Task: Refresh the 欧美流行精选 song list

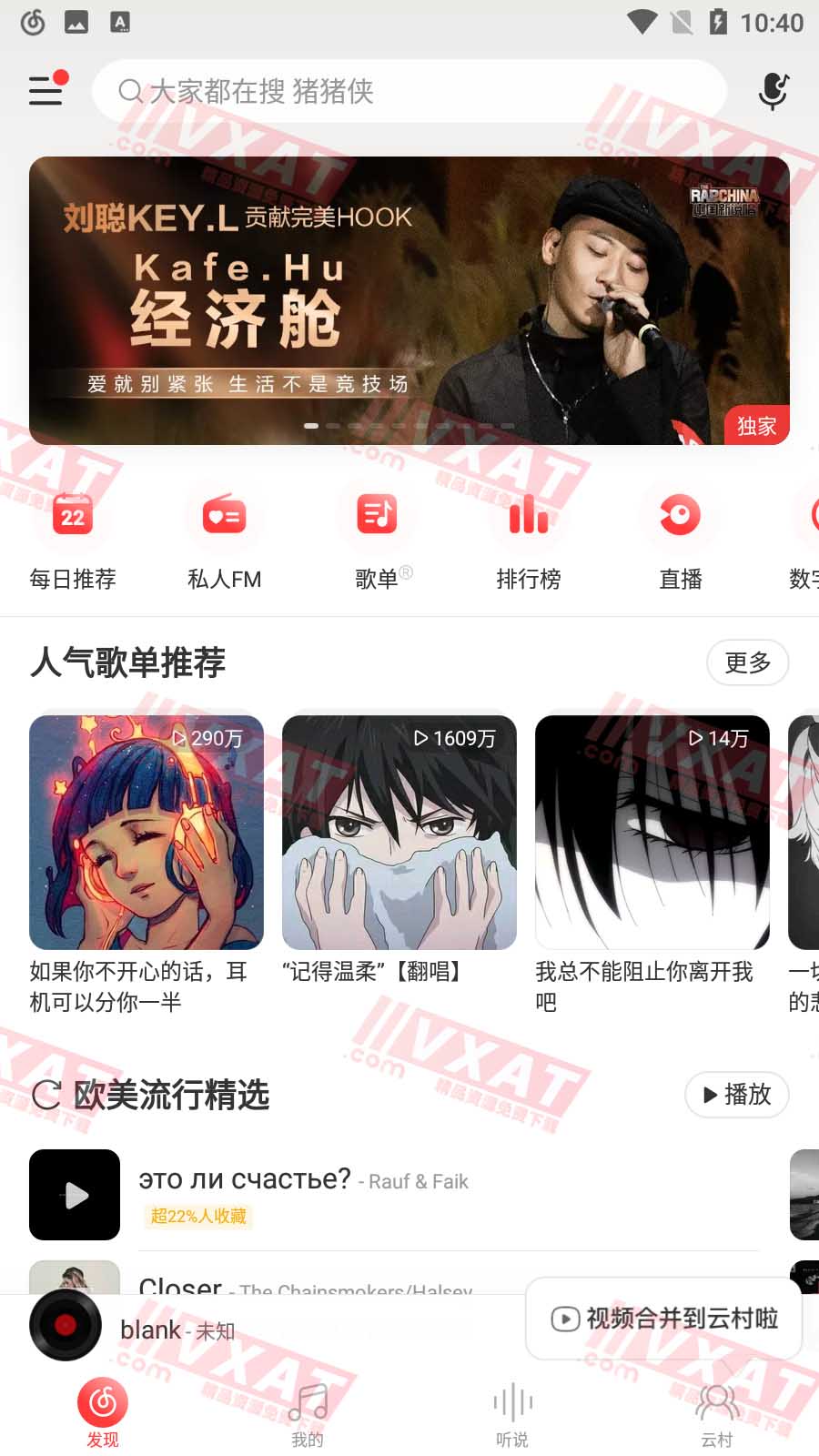Action: pos(46,1095)
